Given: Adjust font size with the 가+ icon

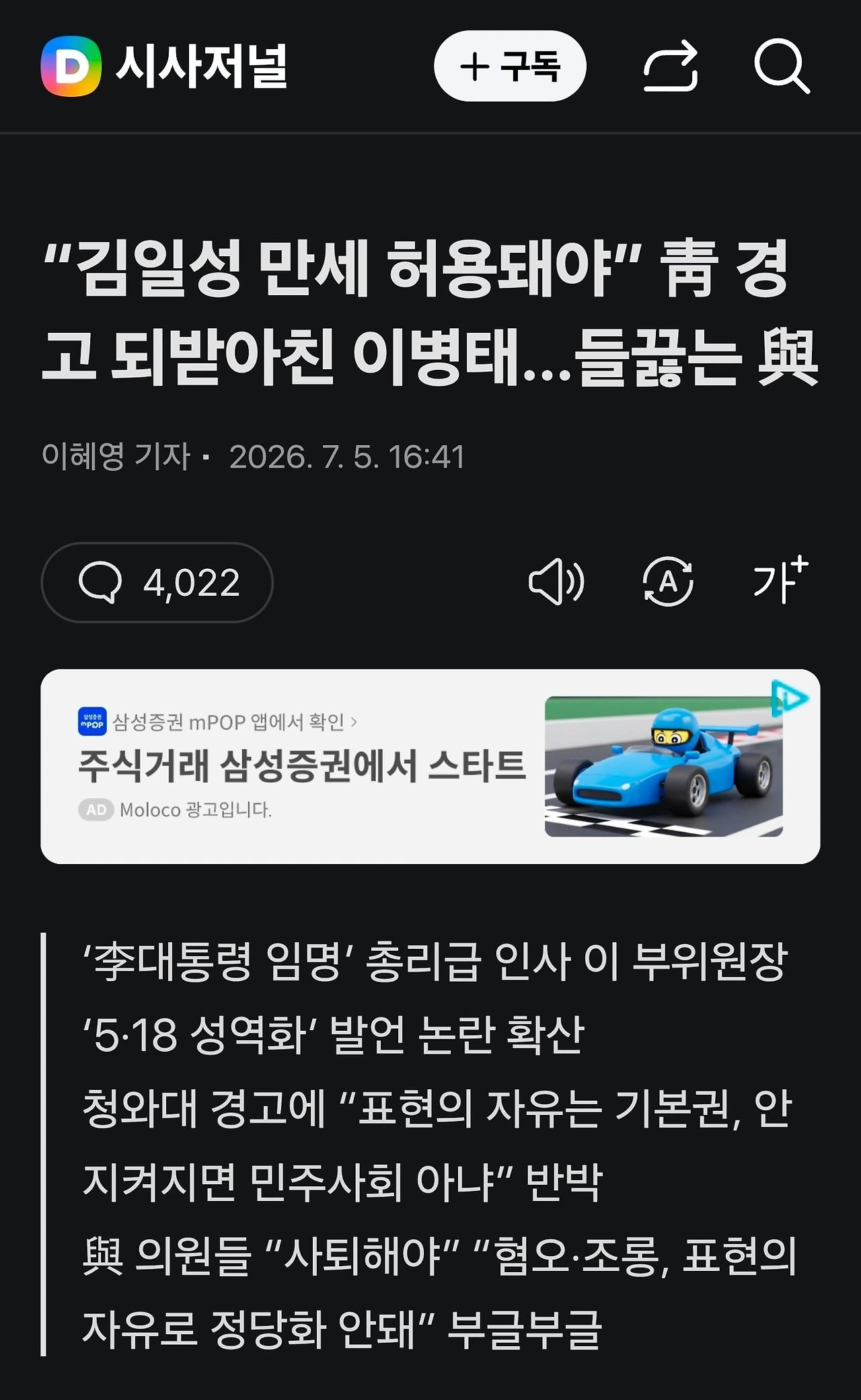Looking at the screenshot, I should tap(780, 580).
